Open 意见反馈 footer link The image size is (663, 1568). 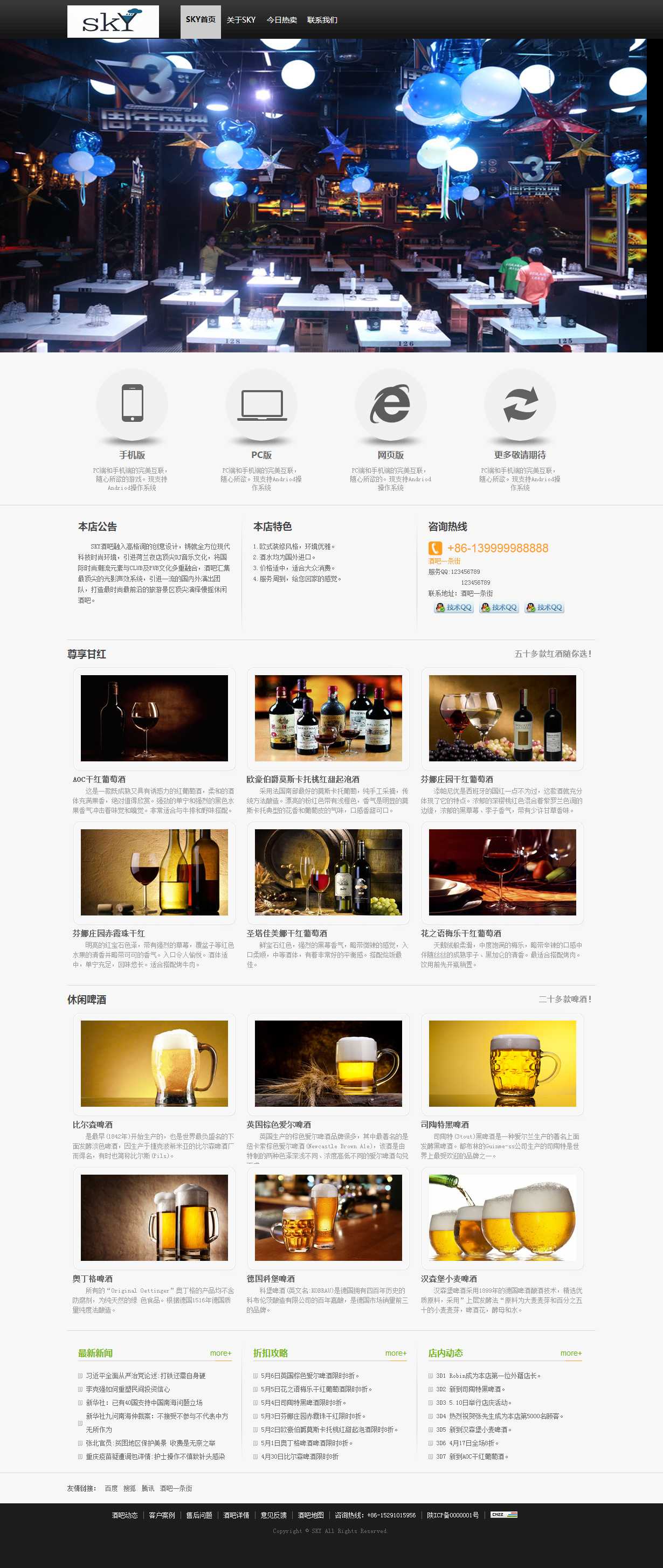[x=273, y=1515]
